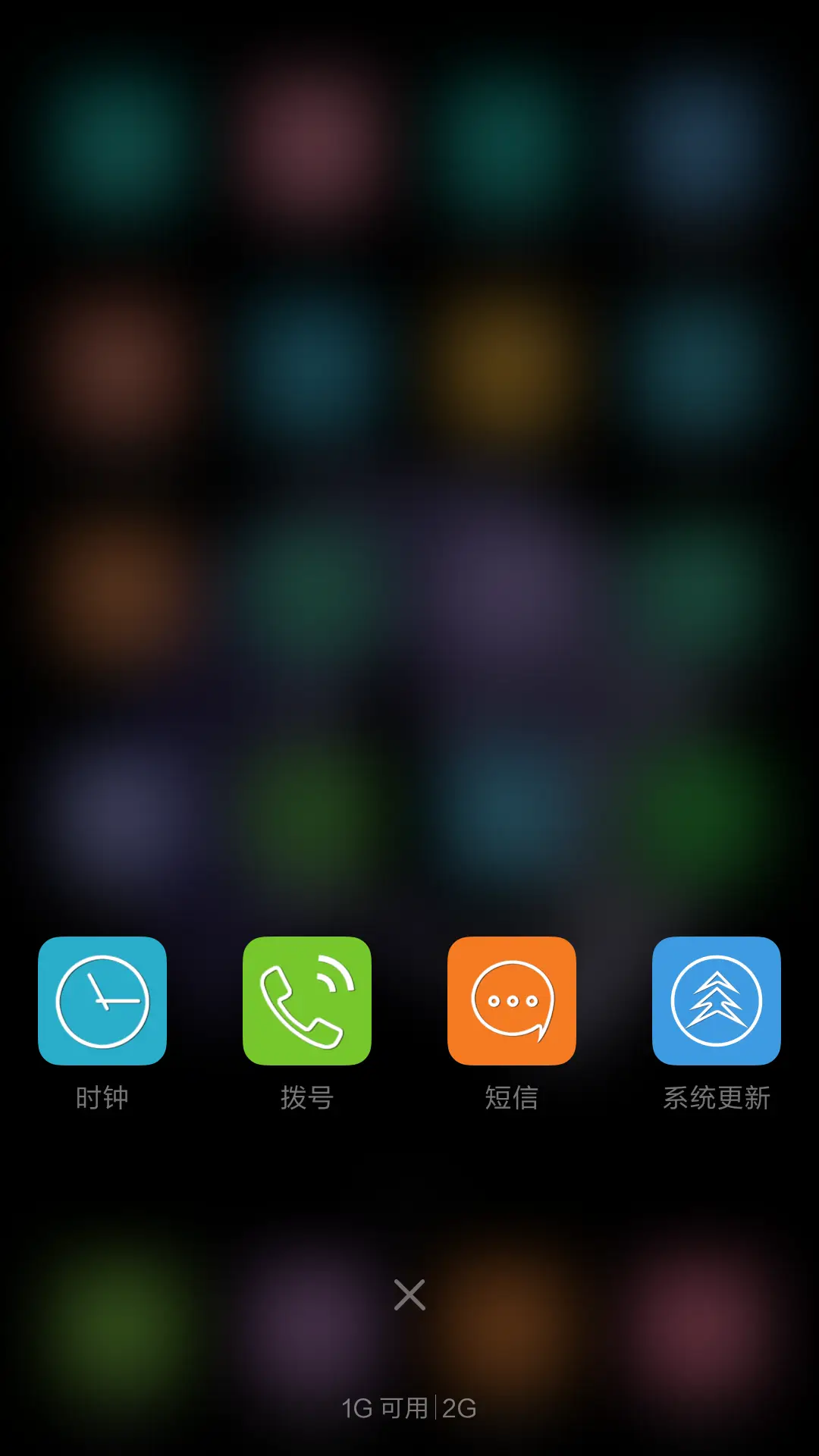Dismiss the panel using the X button

409,1294
